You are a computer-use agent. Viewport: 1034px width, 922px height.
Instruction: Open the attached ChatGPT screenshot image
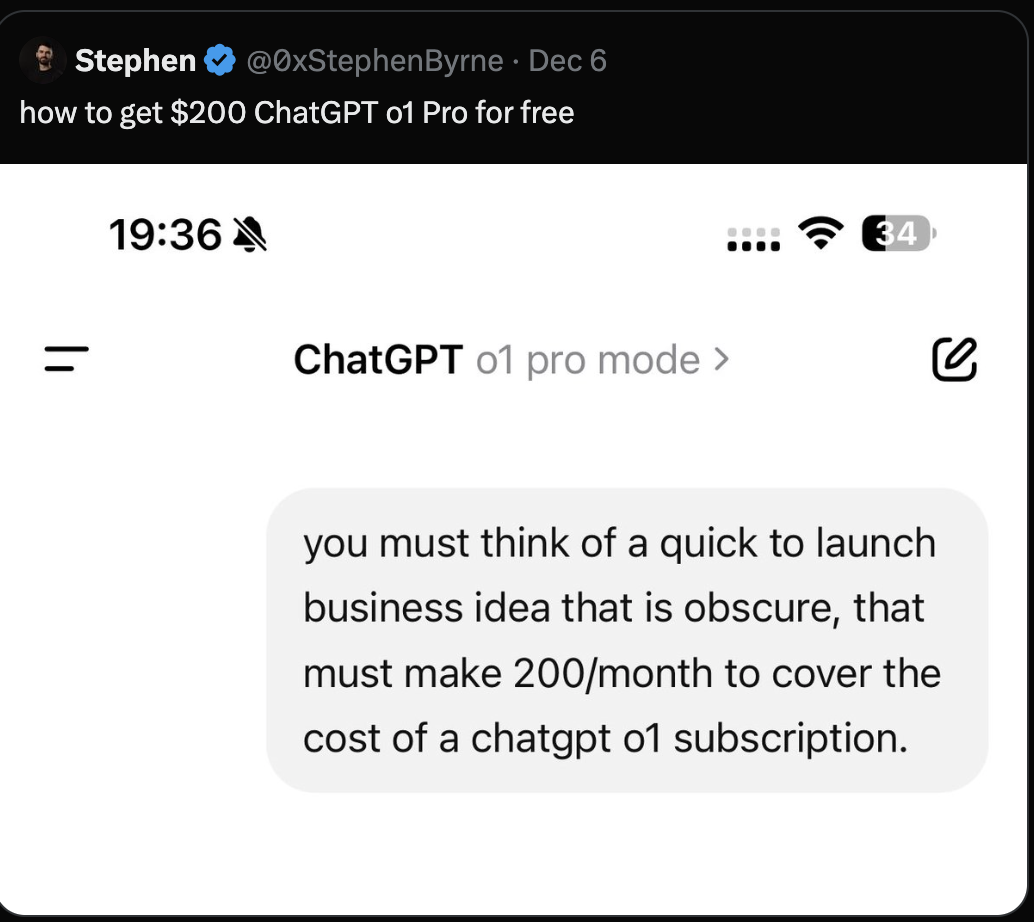click(x=514, y=540)
